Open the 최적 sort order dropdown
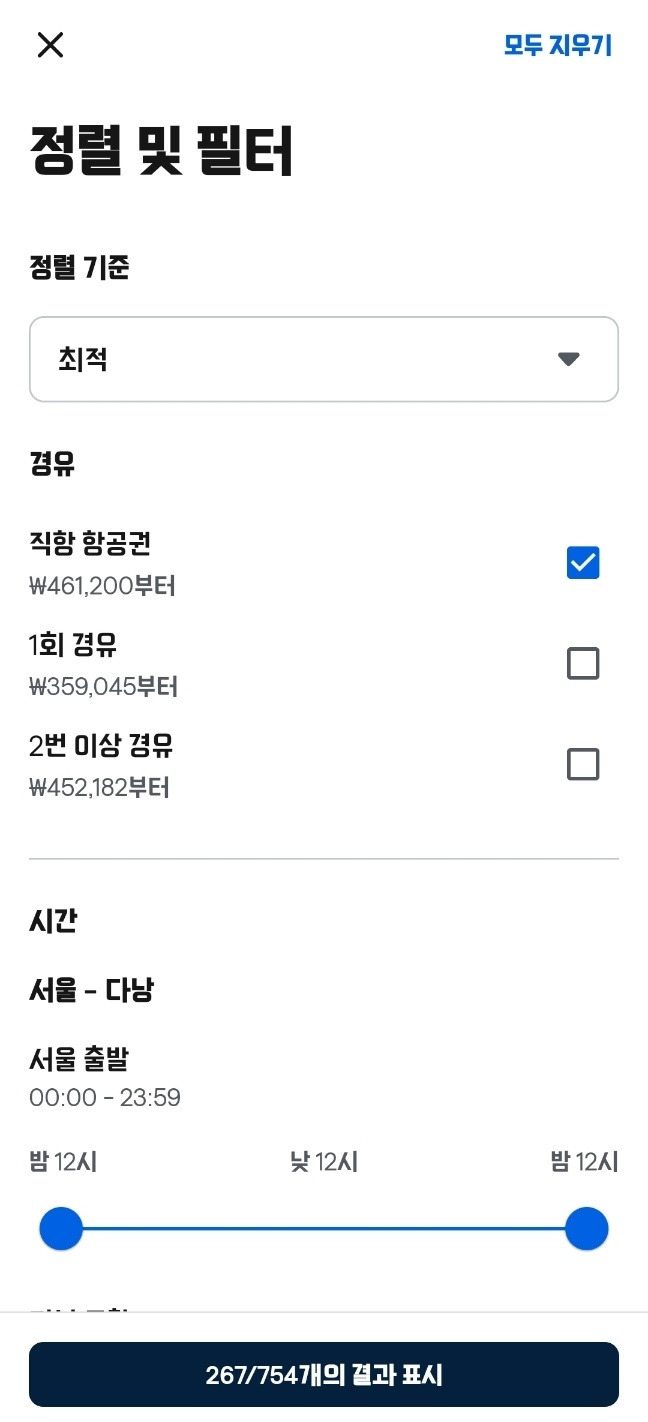 324,359
